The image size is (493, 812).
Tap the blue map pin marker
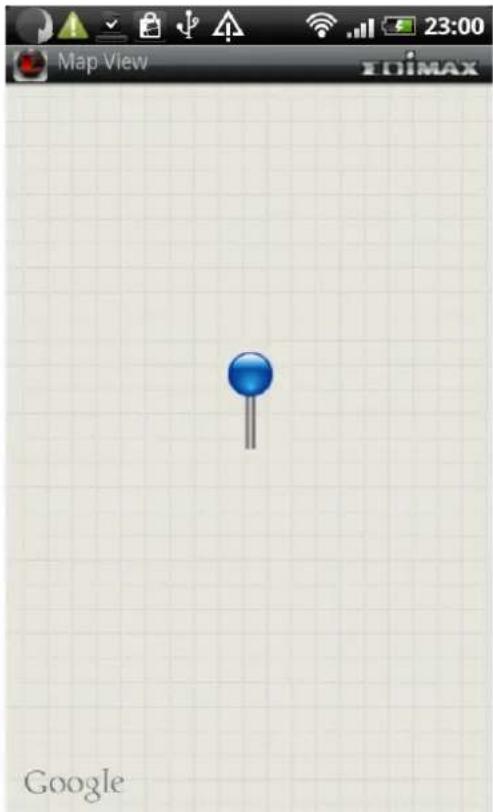pos(251,400)
